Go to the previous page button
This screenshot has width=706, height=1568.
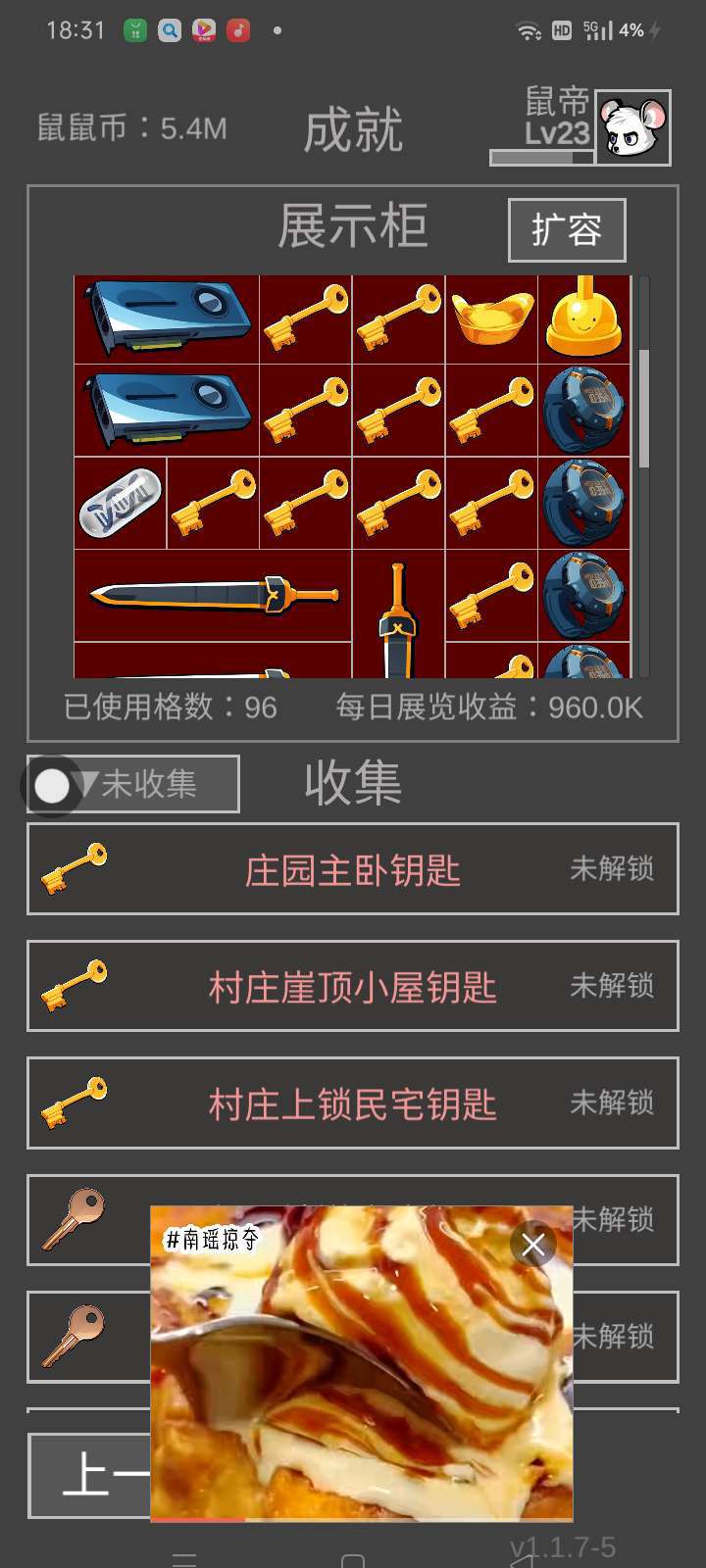(x=90, y=1475)
